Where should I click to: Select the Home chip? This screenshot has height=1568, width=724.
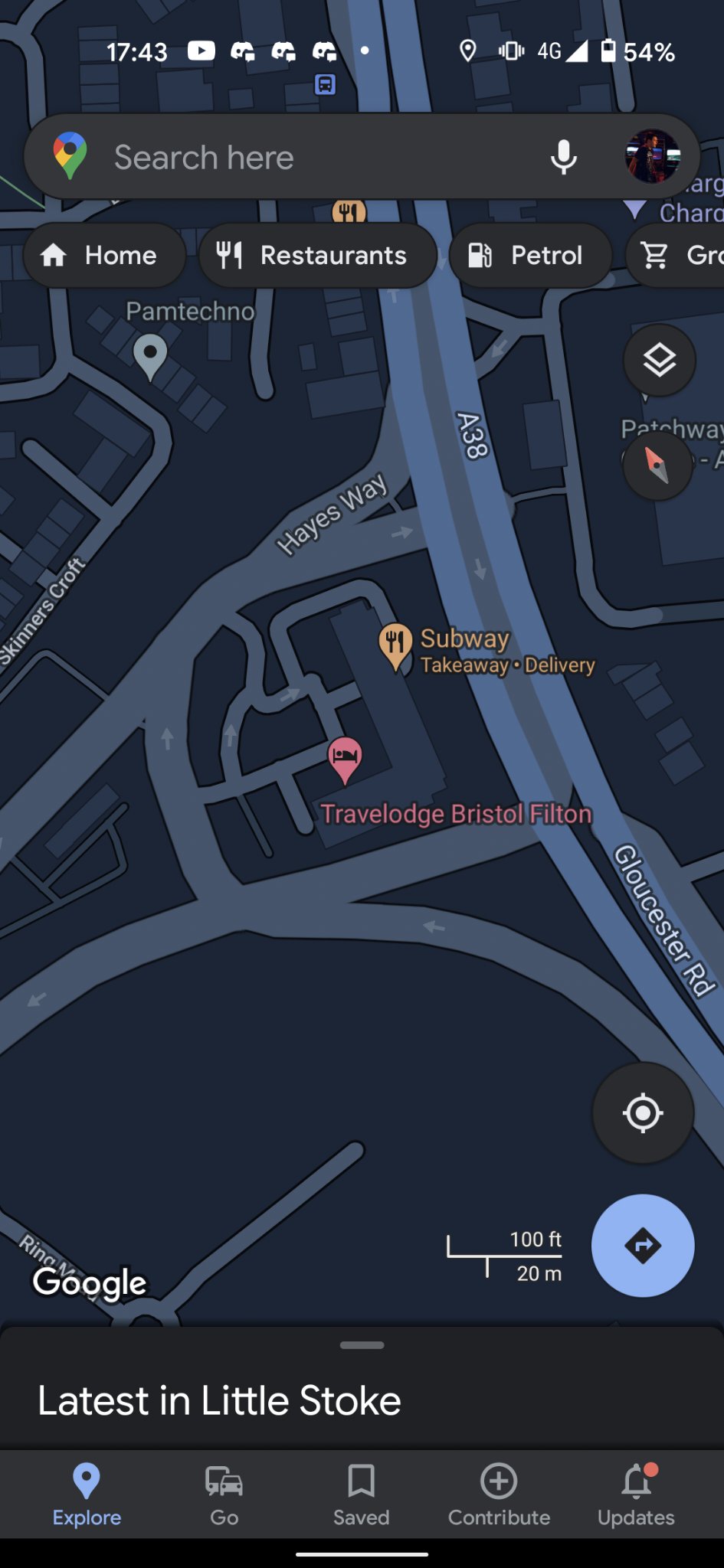(x=104, y=256)
